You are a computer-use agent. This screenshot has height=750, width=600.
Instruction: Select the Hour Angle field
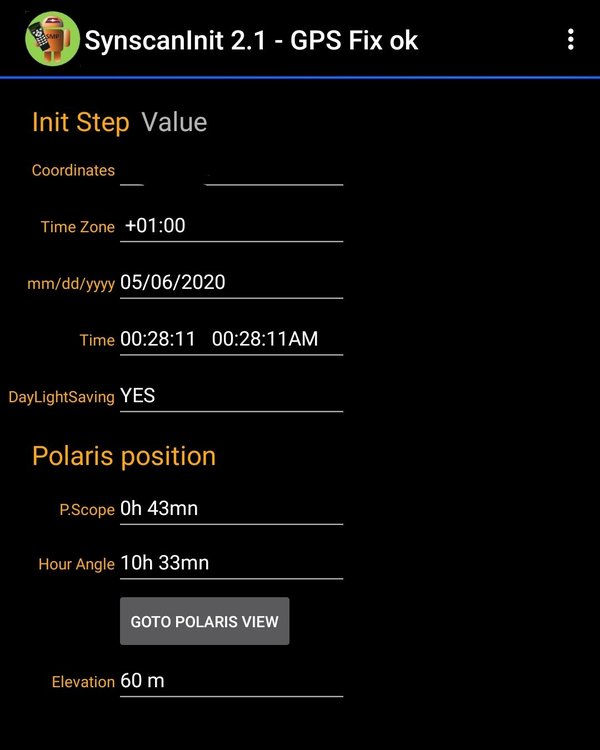point(231,563)
